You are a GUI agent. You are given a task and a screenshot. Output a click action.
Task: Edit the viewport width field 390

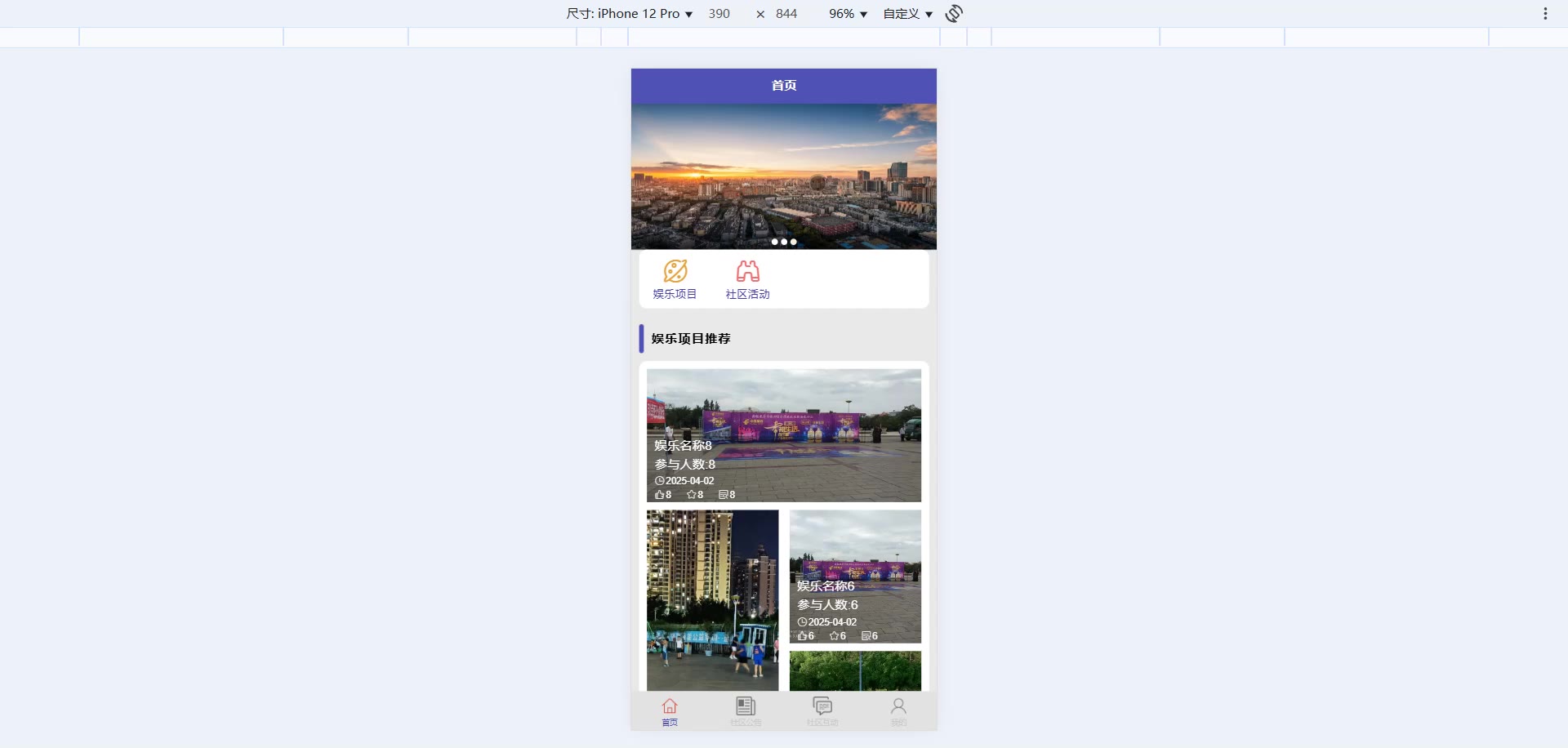point(719,14)
